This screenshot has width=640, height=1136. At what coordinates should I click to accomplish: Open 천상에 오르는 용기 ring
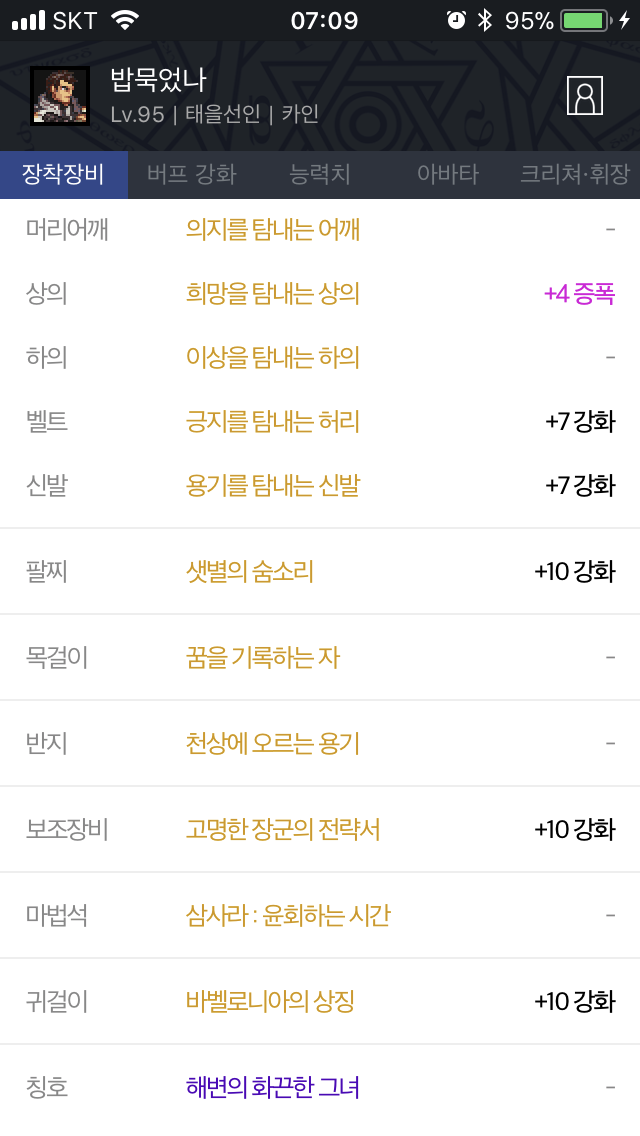tap(273, 743)
